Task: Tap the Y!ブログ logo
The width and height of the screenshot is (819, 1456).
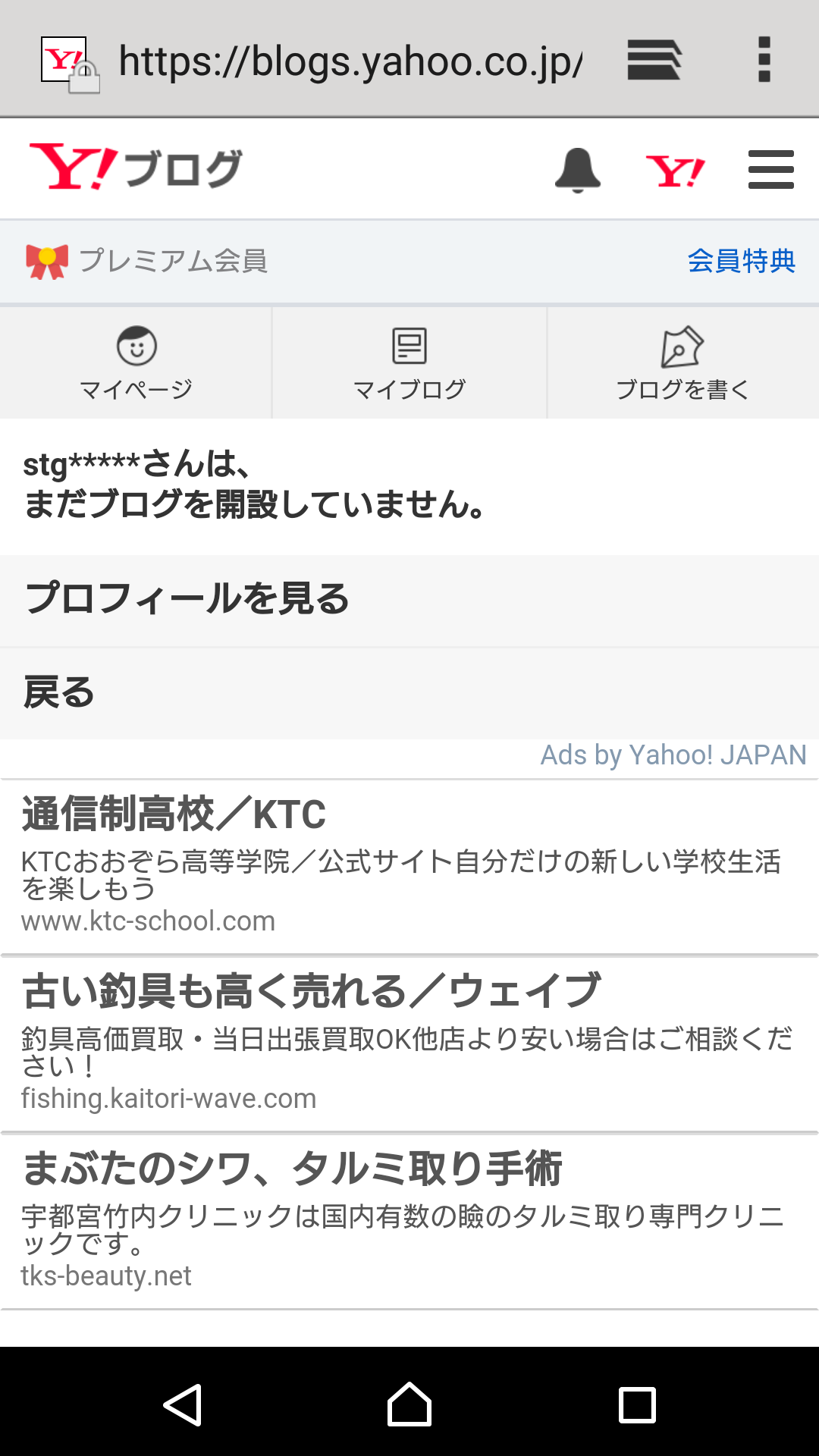Action: coord(136,168)
